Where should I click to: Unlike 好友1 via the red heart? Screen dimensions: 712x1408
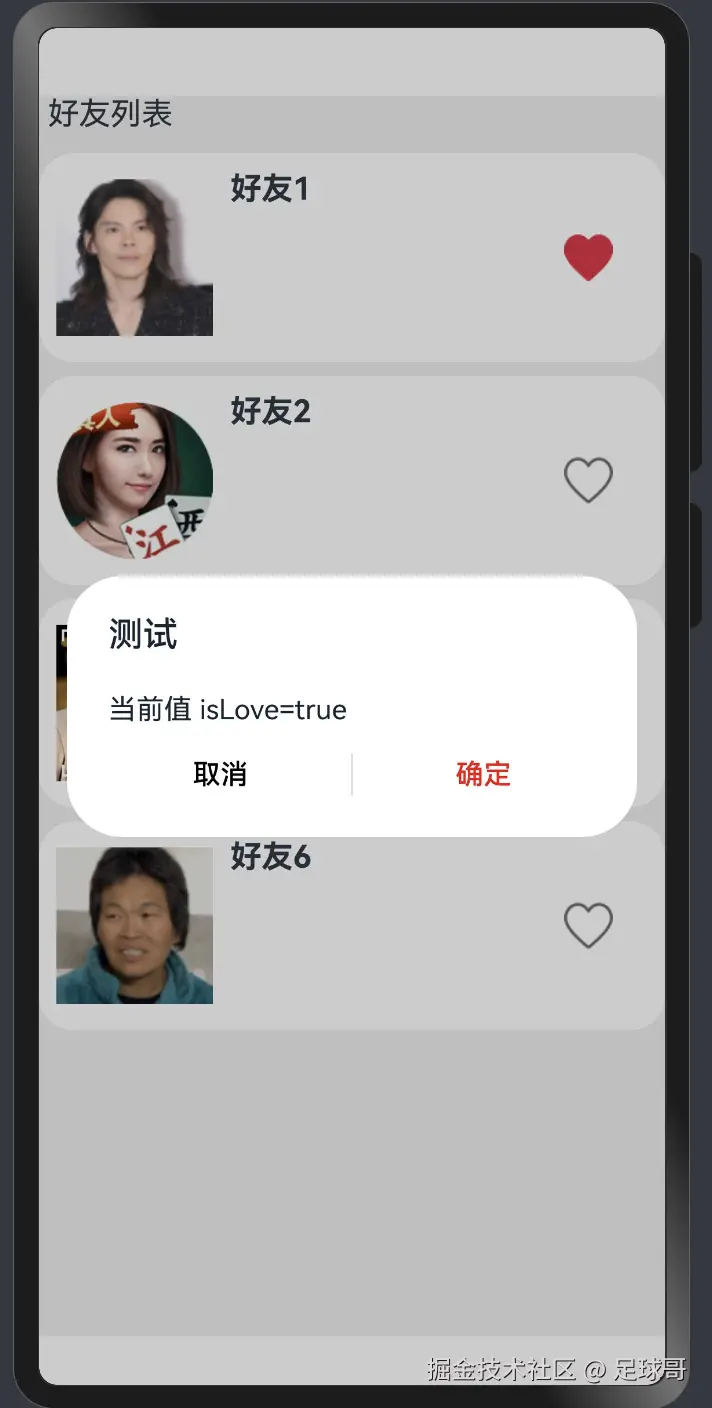tap(588, 257)
